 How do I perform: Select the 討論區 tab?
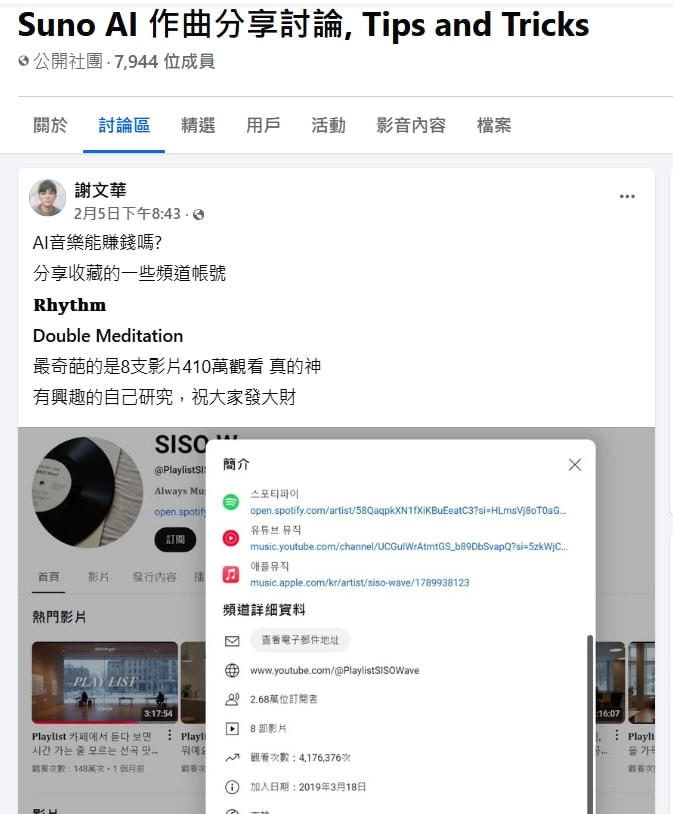point(124,125)
